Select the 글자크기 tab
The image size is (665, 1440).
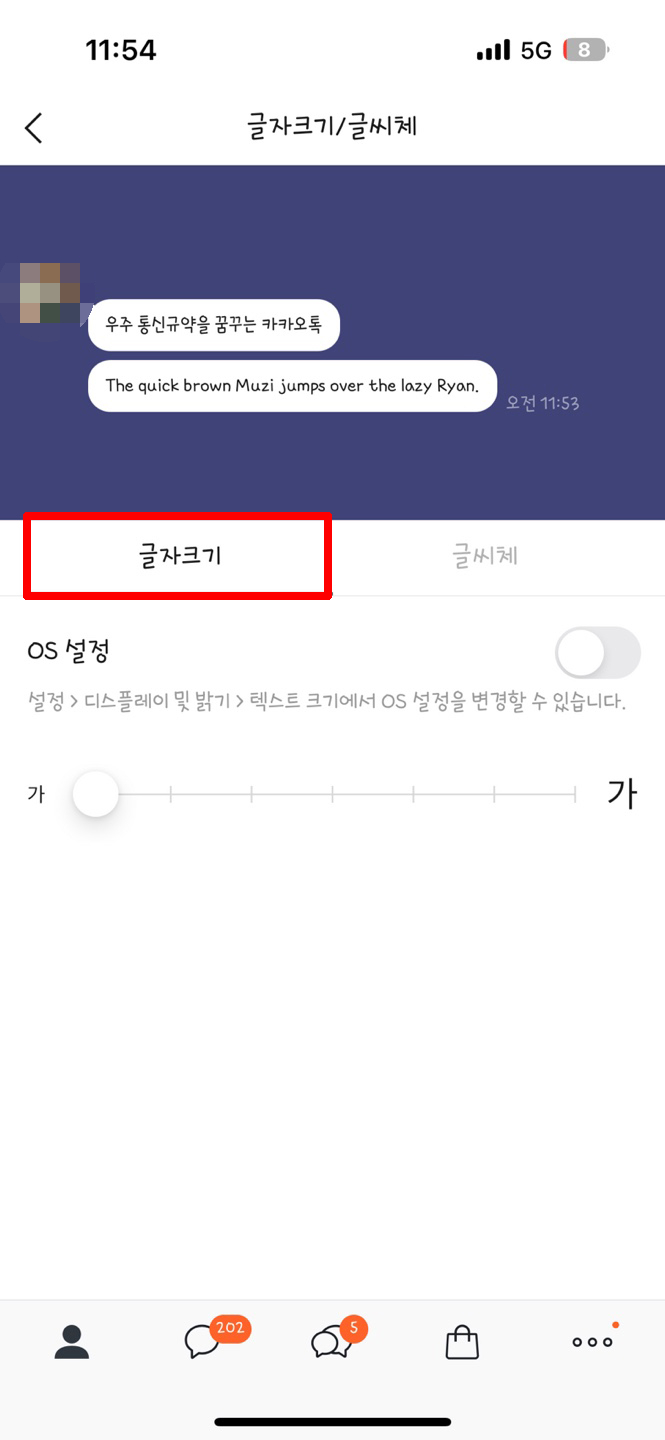point(179,556)
